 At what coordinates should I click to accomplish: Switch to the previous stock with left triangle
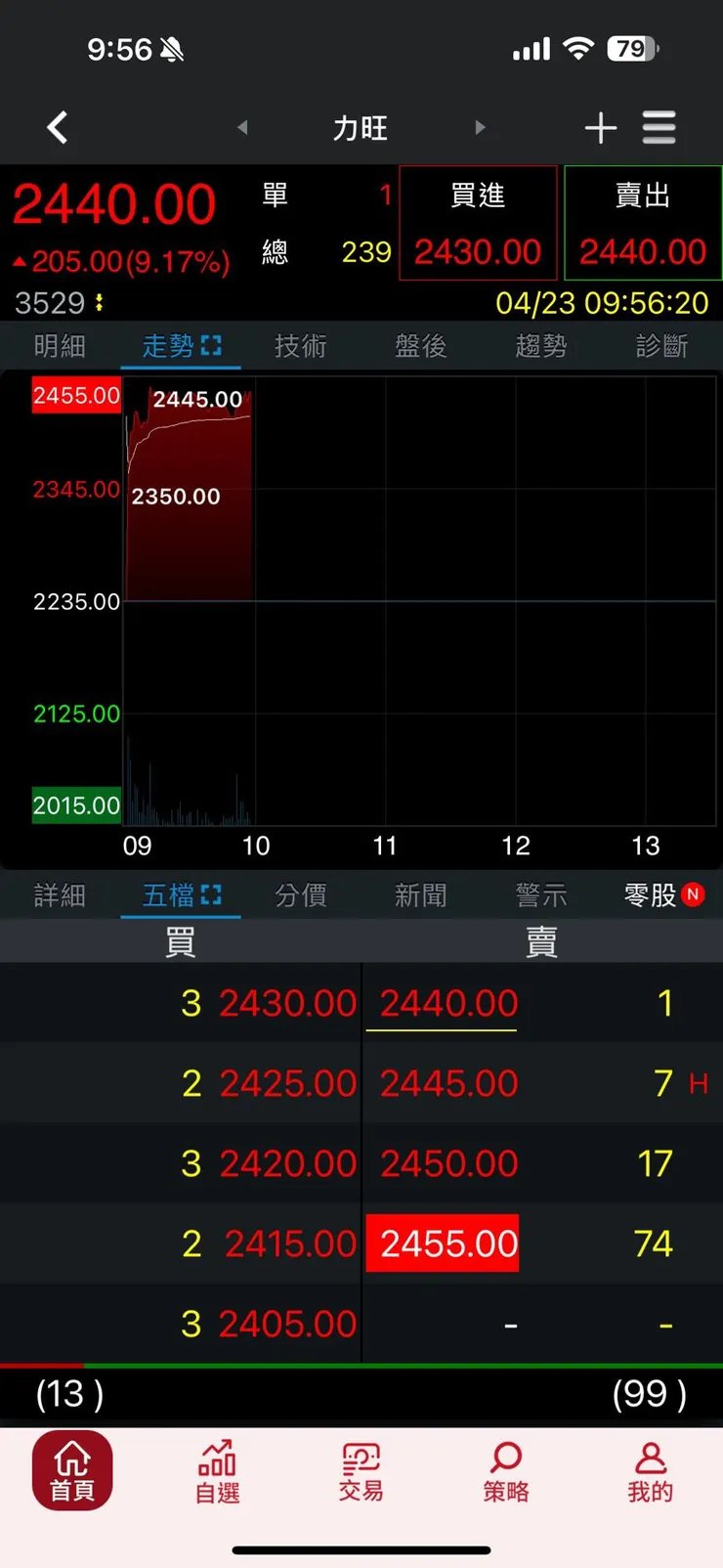(242, 127)
